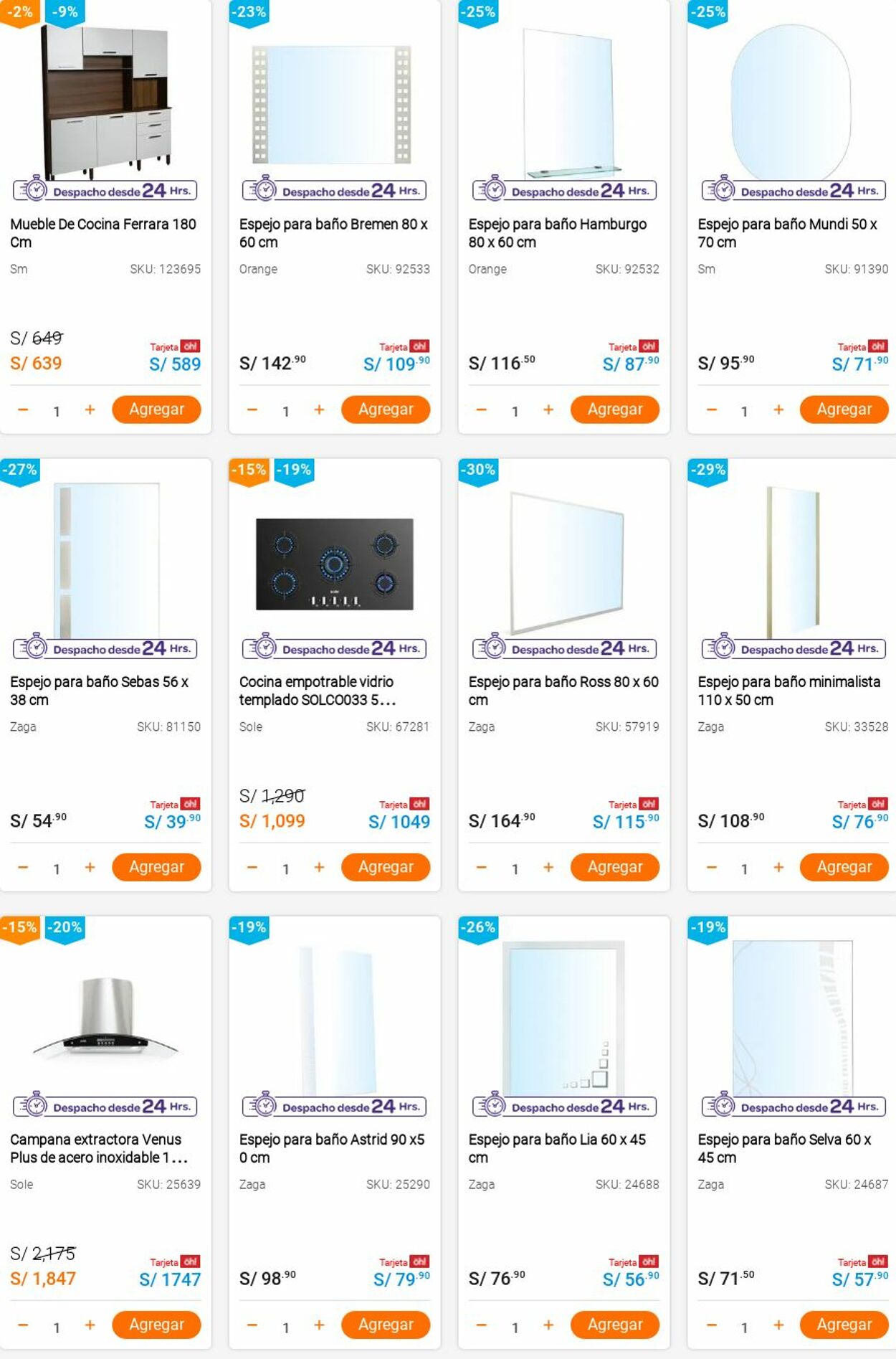Open Espejo para baño minimalista product card
Viewport: 896px width, 1359px height.
(x=788, y=691)
